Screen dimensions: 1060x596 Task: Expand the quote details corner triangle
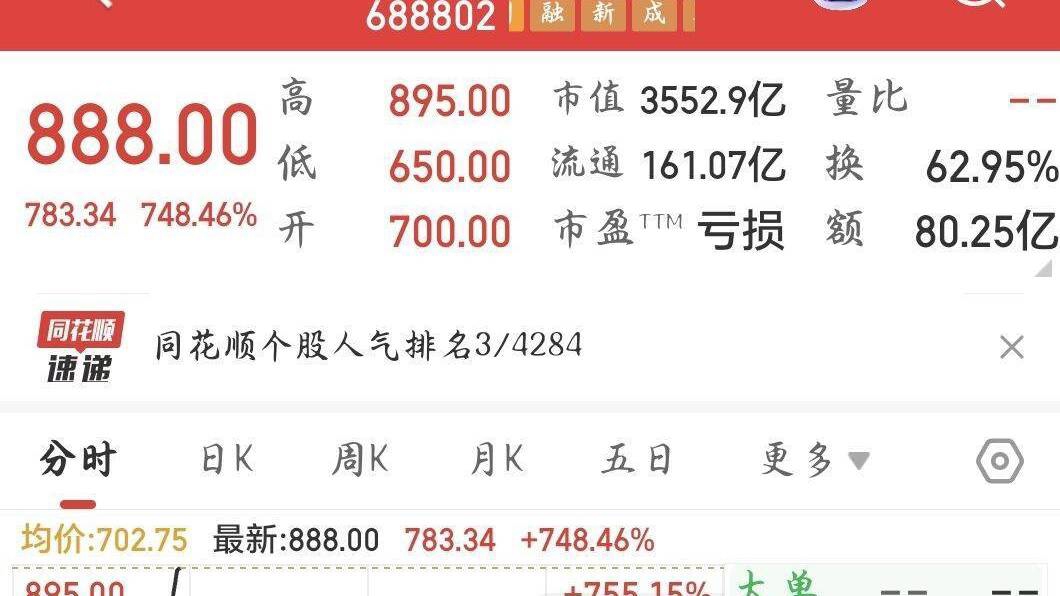tap(1043, 268)
